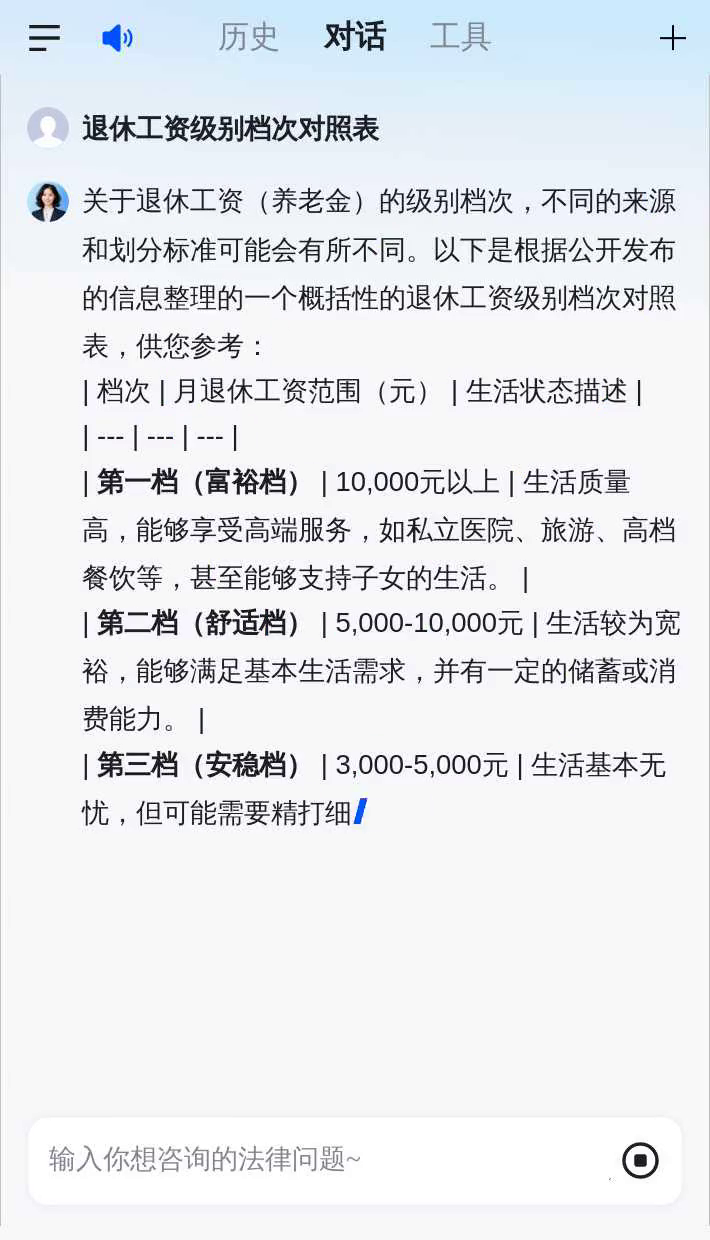Viewport: 710px width, 1240px height.
Task: Start a new conversation with plus icon
Action: pos(672,38)
